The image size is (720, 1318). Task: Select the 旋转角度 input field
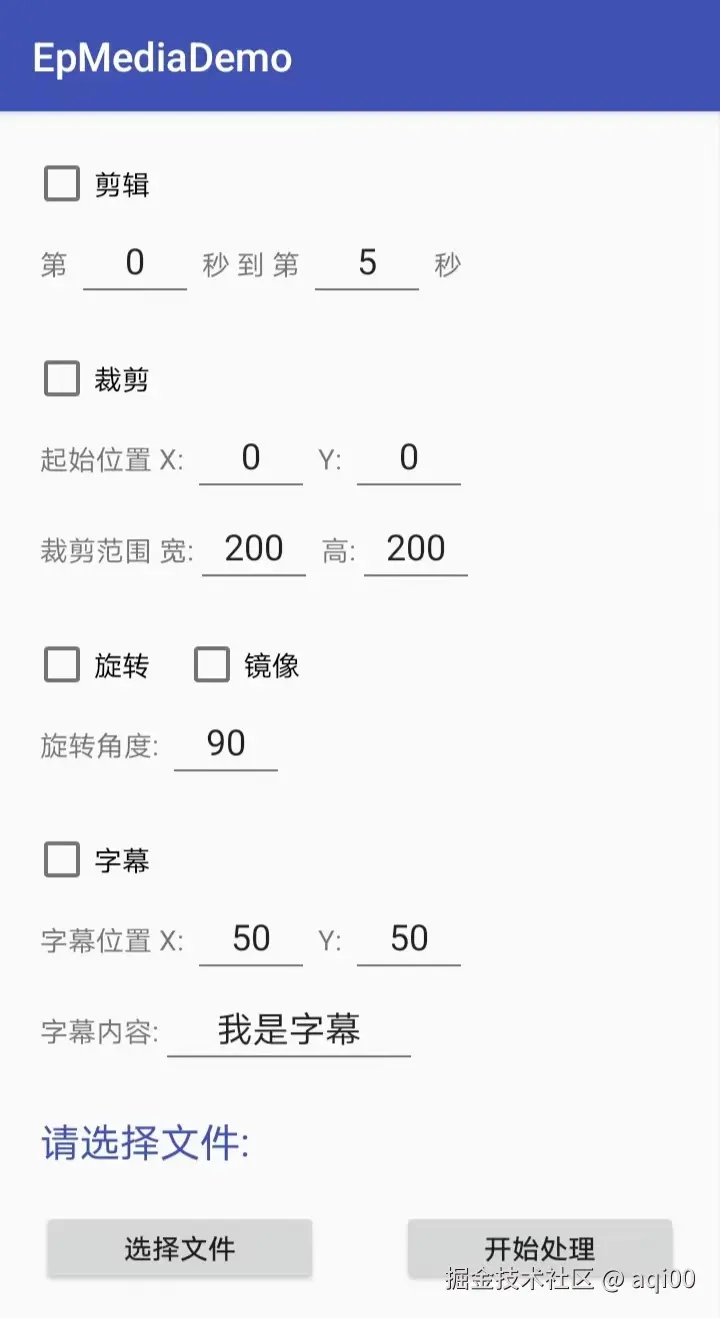click(x=226, y=744)
